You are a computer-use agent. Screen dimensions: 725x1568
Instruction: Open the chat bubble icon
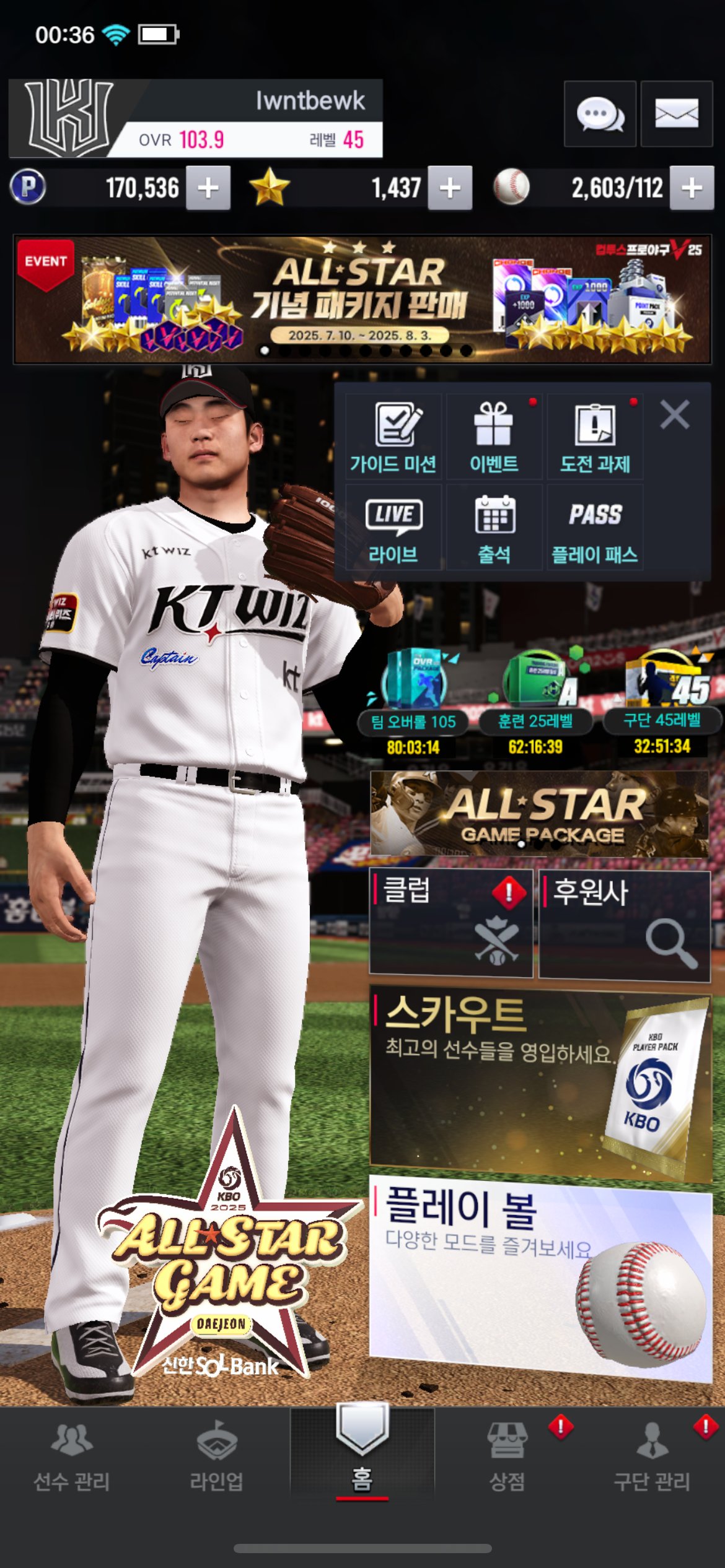(600, 114)
